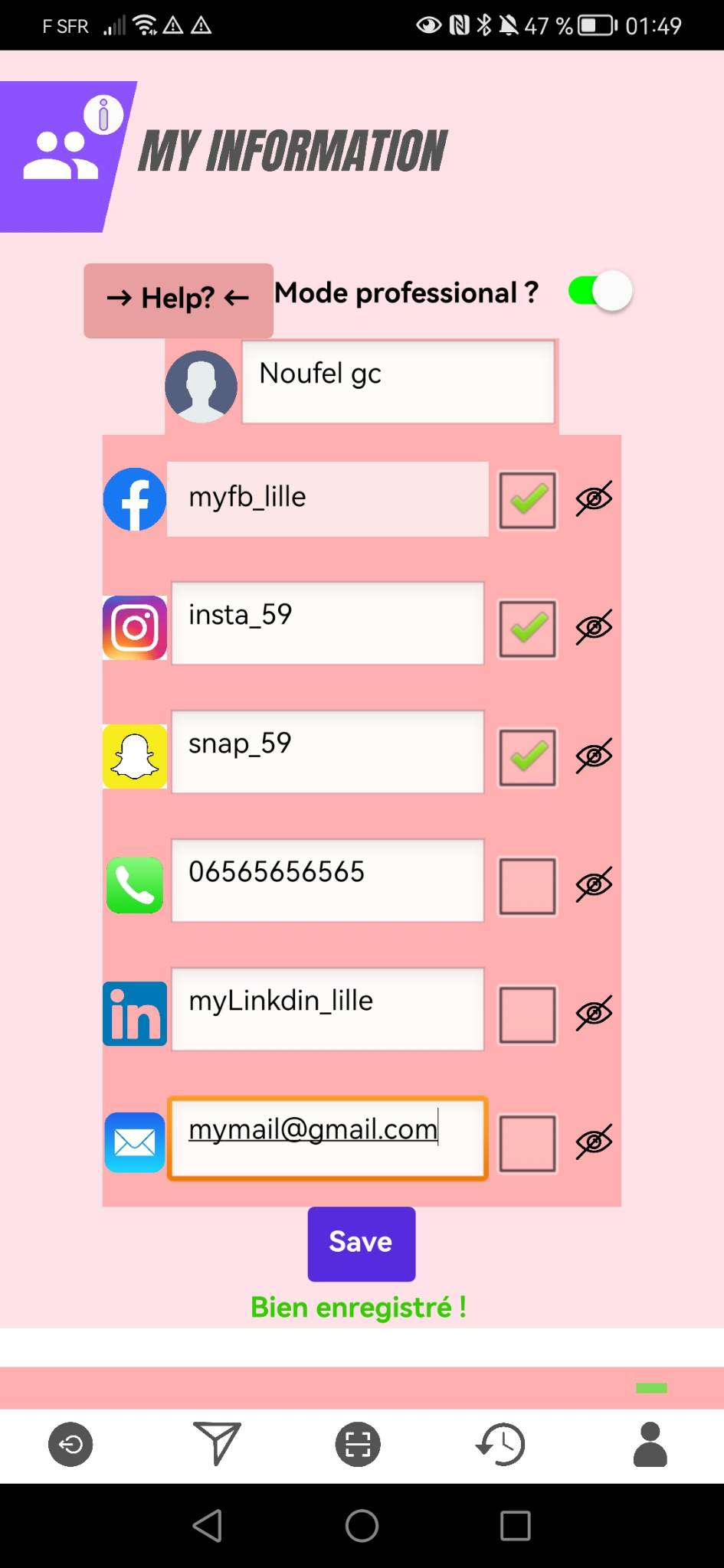
Task: Open the history tab
Action: point(500,1445)
